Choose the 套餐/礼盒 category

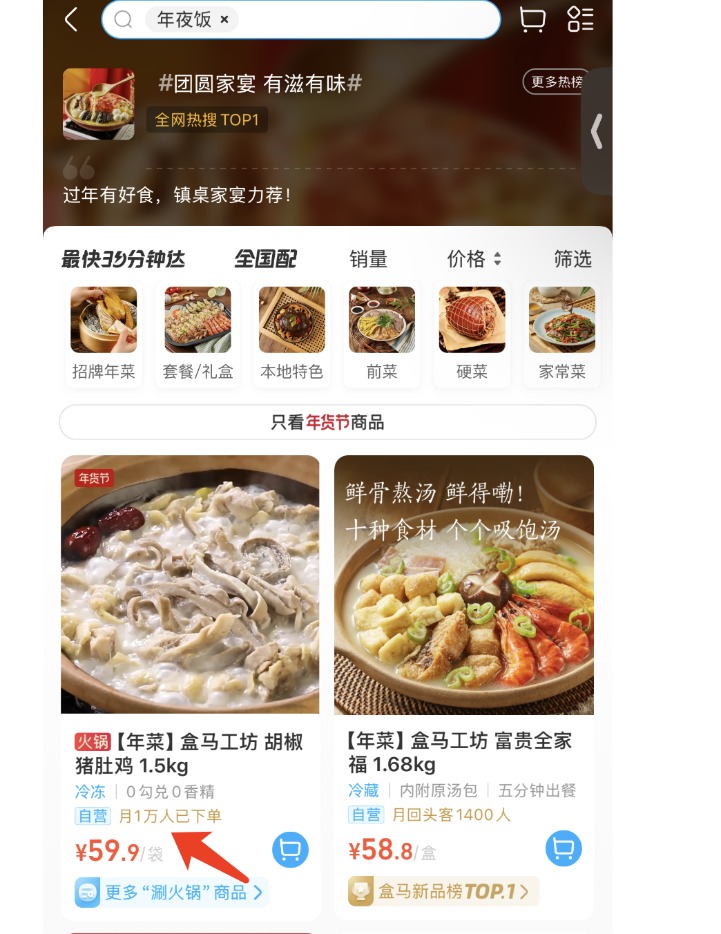point(197,335)
